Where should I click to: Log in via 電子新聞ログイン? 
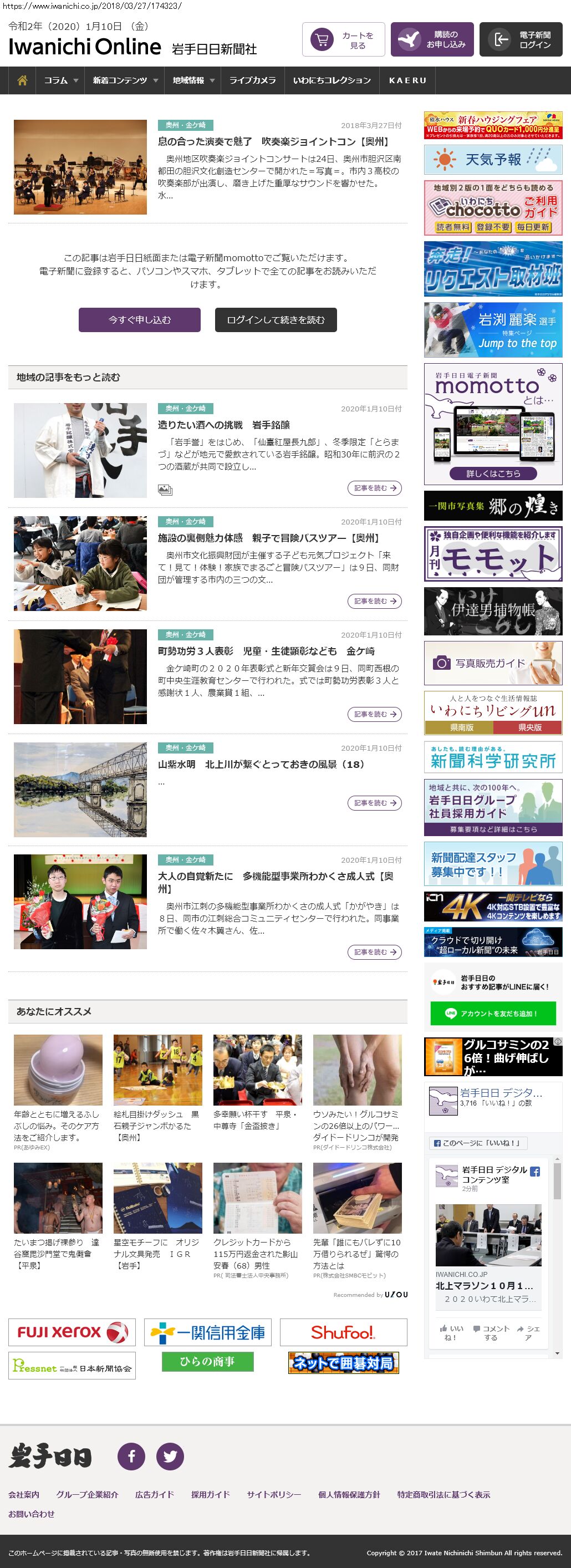pos(521,40)
